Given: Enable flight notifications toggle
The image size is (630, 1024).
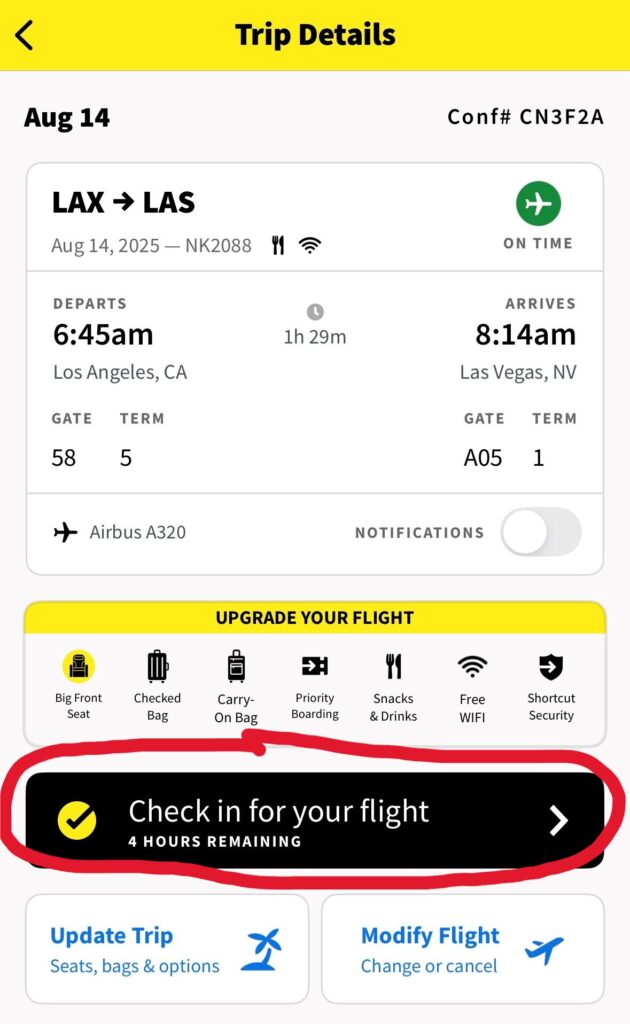Looking at the screenshot, I should point(541,532).
